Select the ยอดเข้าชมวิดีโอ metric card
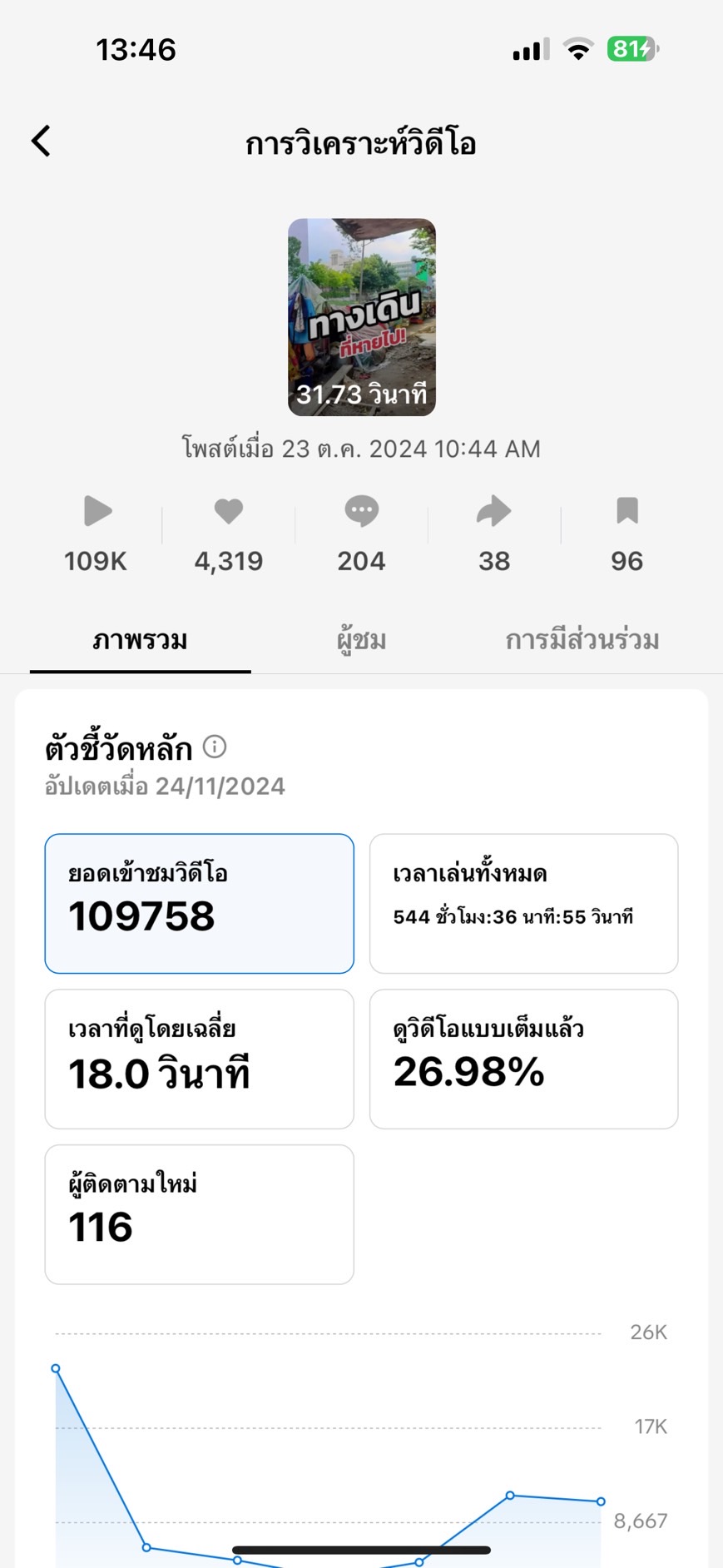723x1568 pixels. click(199, 903)
